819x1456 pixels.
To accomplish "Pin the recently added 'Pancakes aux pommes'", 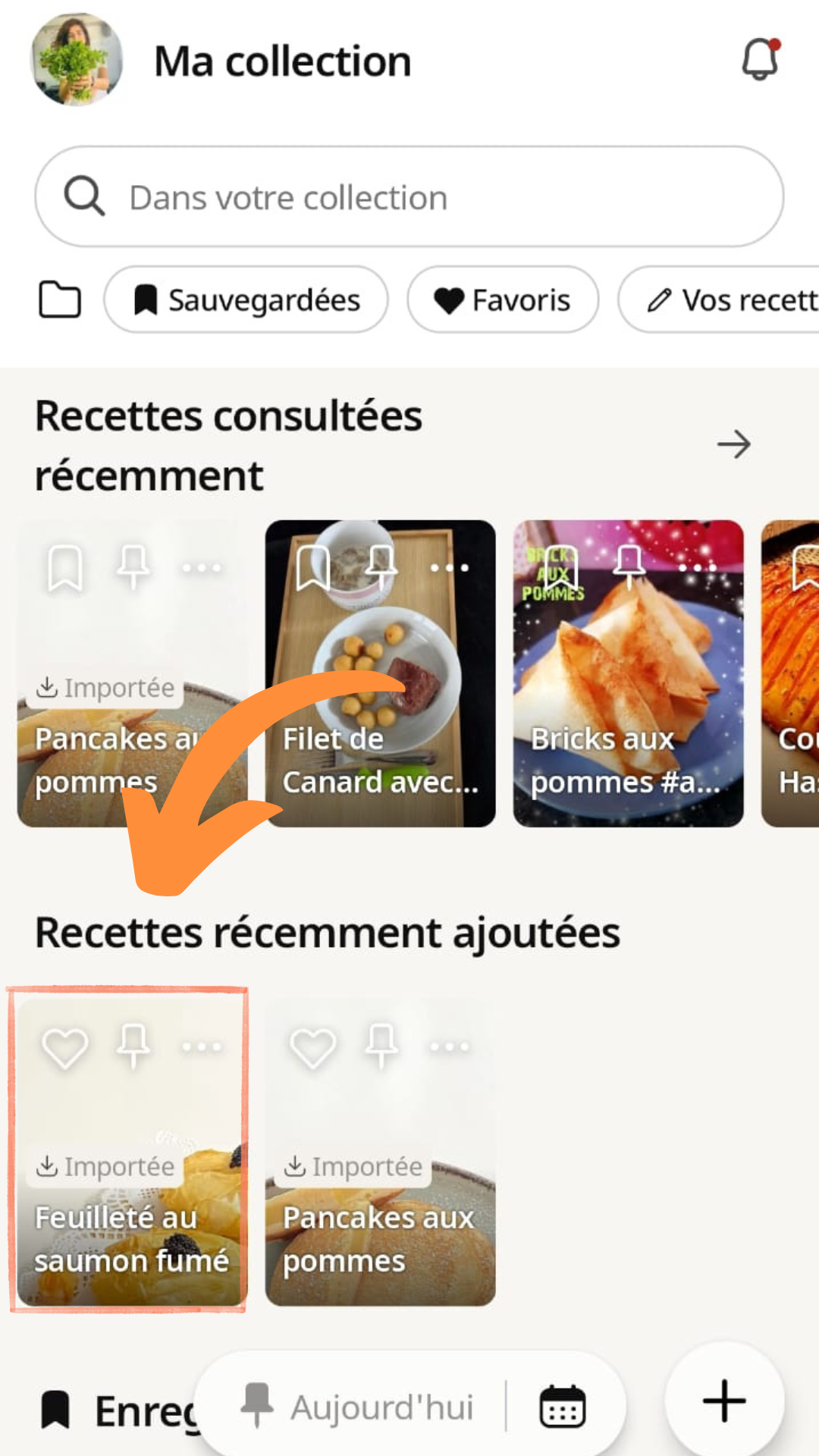I will pos(381,1046).
